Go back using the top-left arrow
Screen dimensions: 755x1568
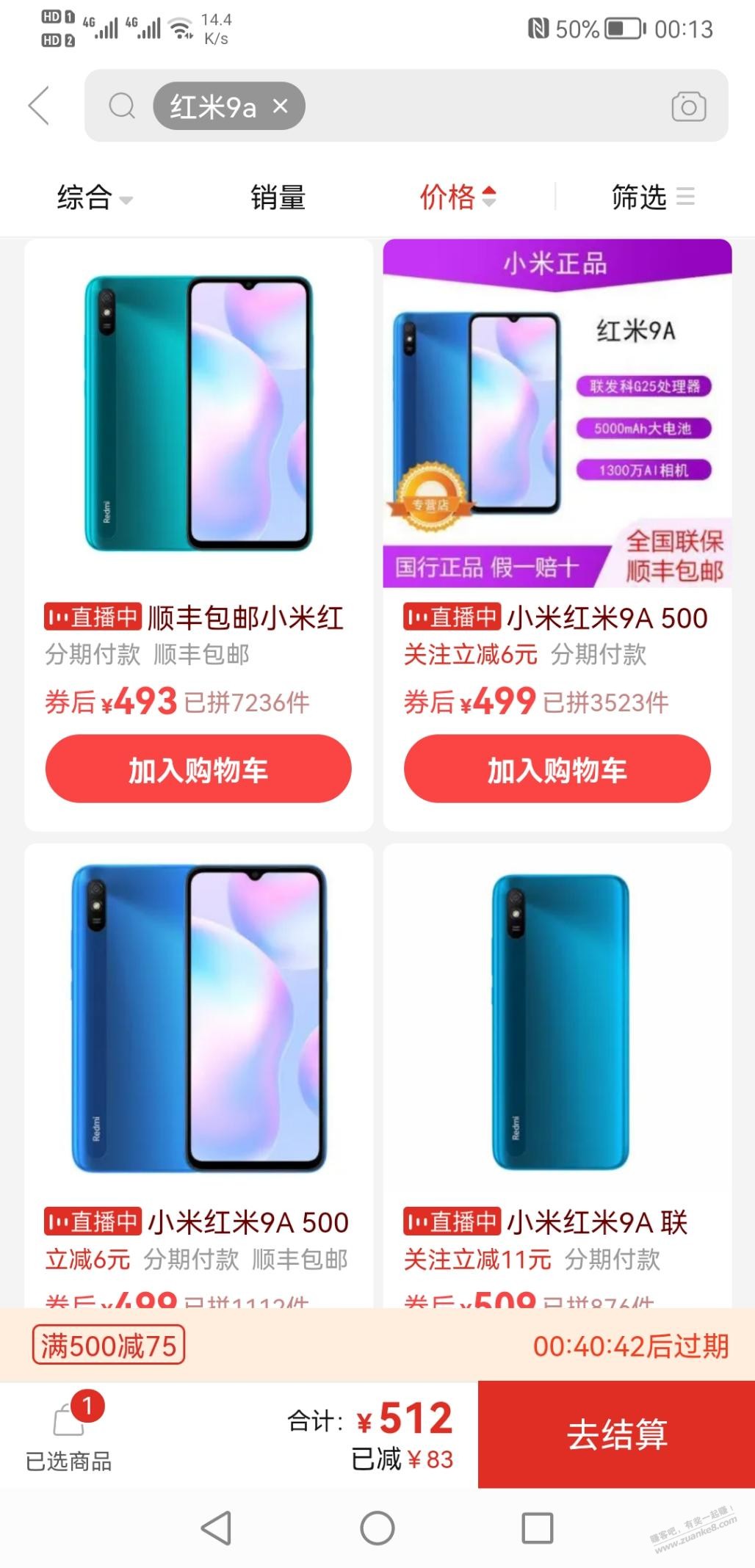click(x=40, y=106)
